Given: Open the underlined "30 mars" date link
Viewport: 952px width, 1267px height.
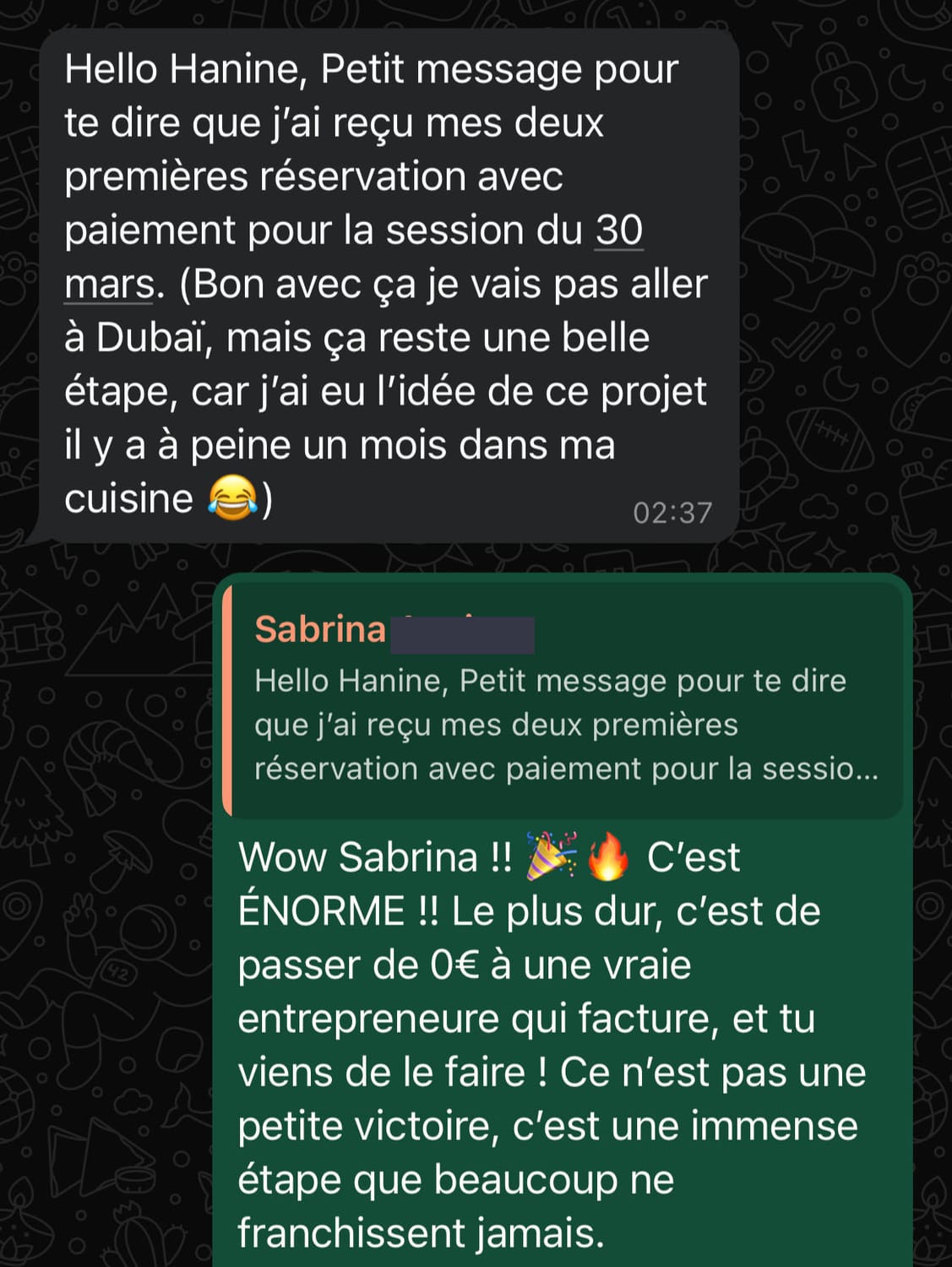Looking at the screenshot, I should coord(618,231).
